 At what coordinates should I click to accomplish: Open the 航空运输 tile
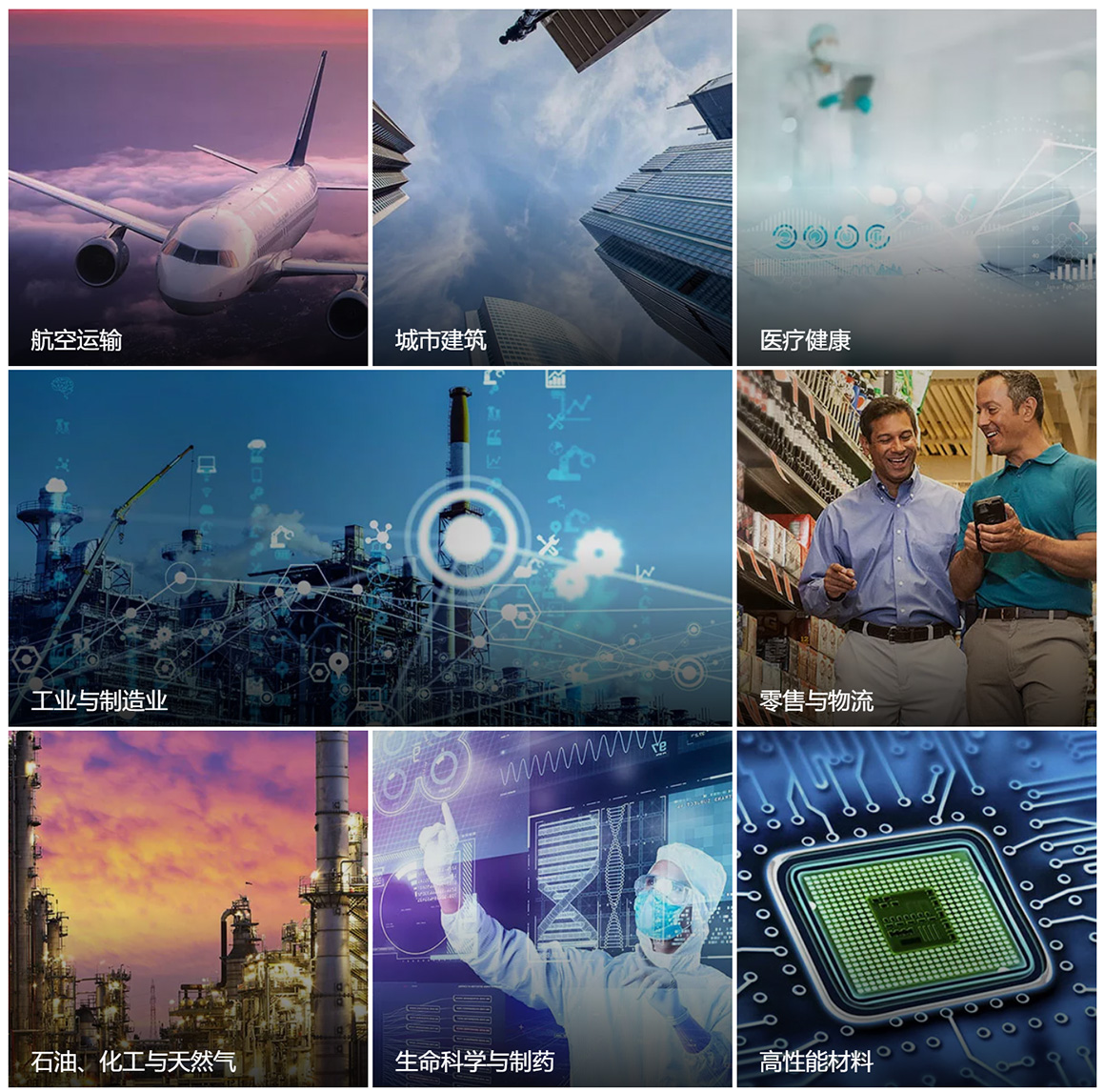[x=188, y=188]
